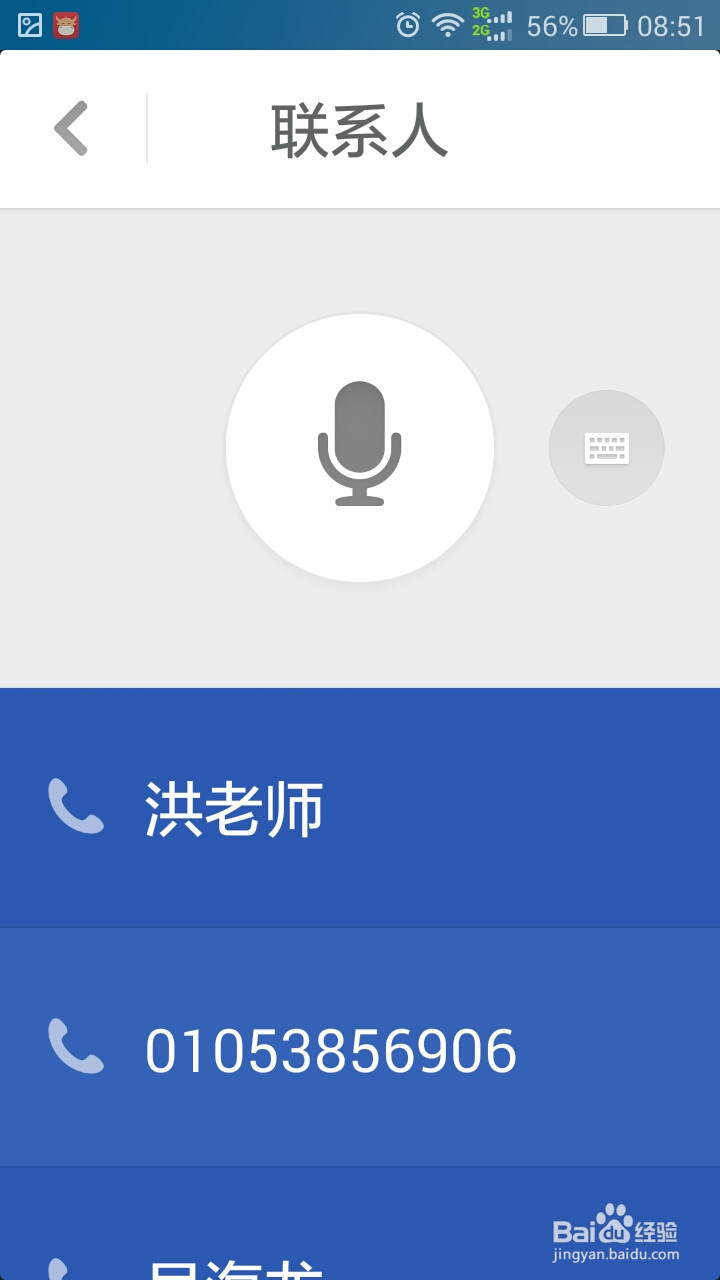Open the alarm clock icon in the status bar
Screen dimensions: 720x1280
[x=408, y=27]
